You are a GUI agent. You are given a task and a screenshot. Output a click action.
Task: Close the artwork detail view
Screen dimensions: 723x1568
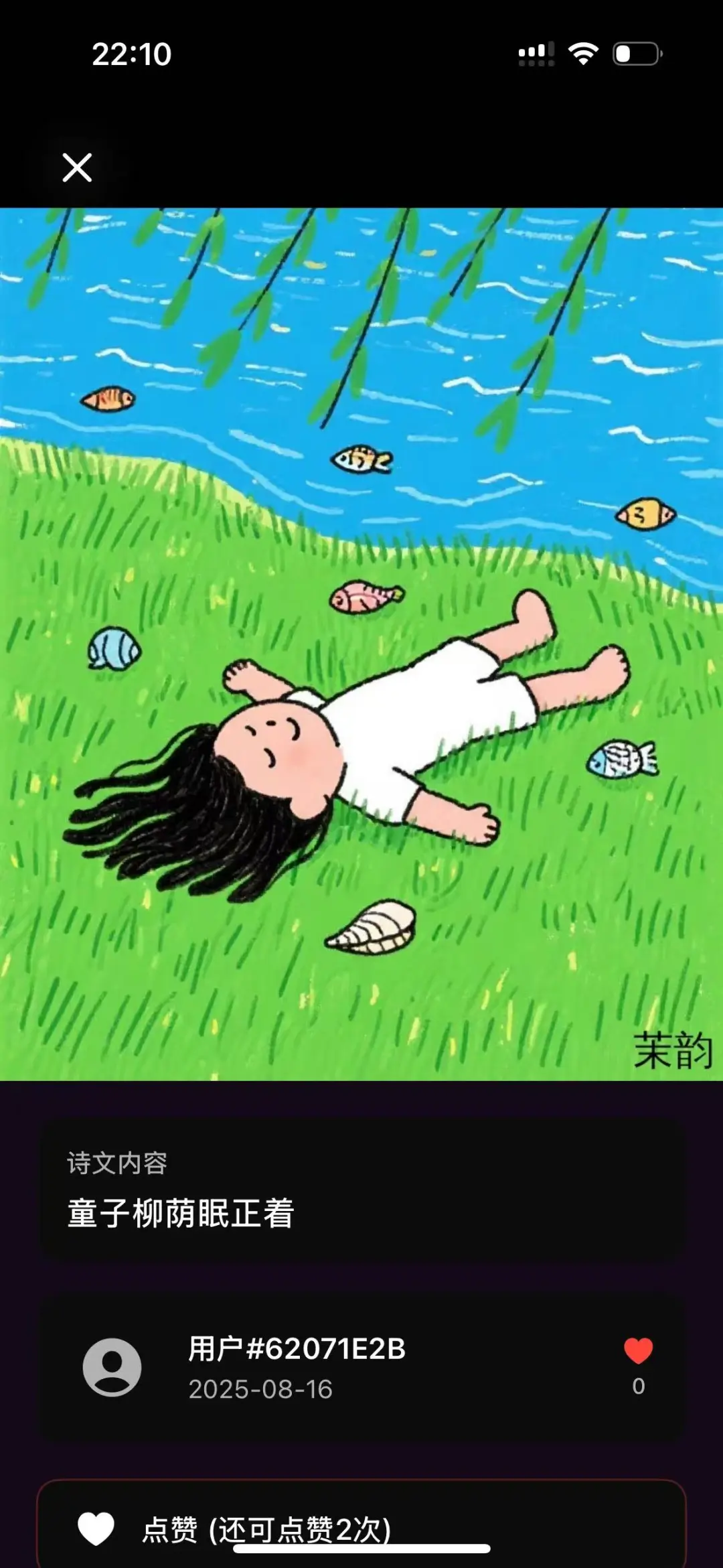77,167
